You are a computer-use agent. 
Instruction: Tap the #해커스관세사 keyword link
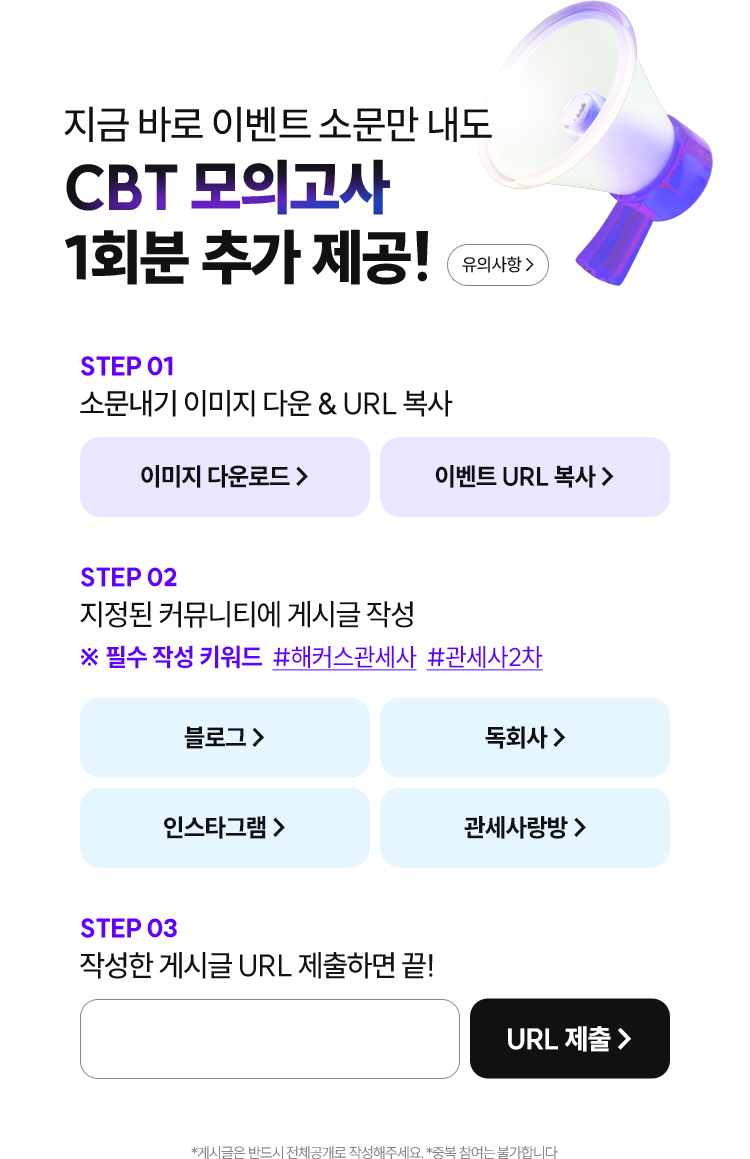[x=344, y=658]
